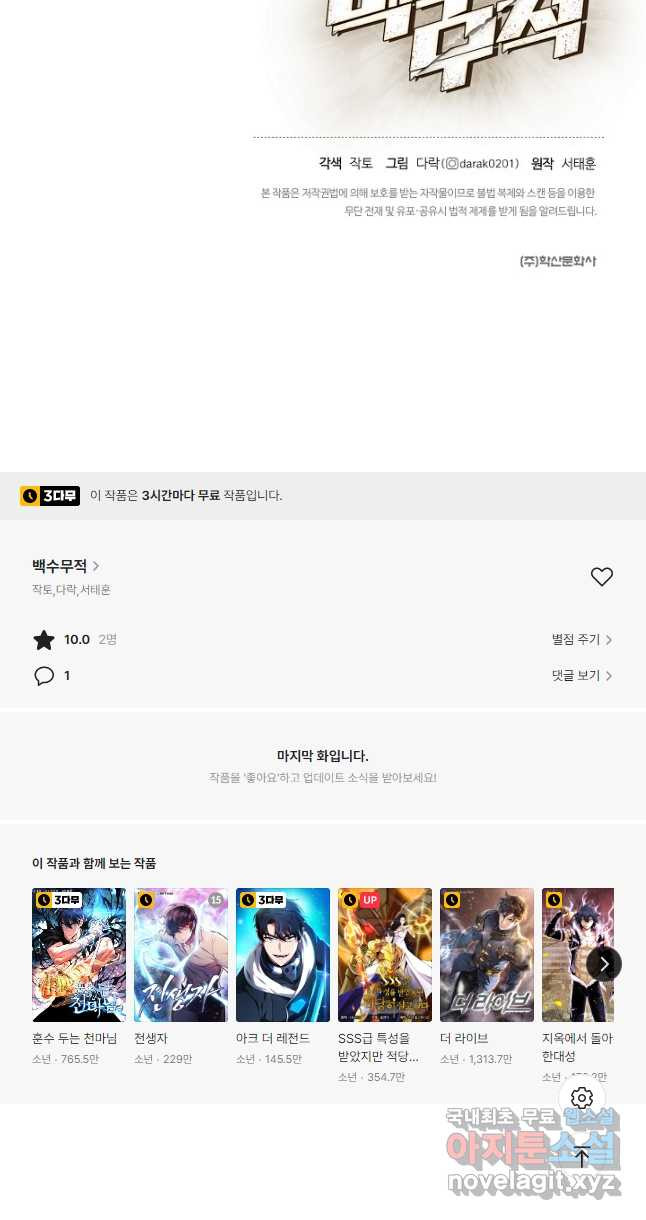Jump back to top of page

coord(582,1157)
